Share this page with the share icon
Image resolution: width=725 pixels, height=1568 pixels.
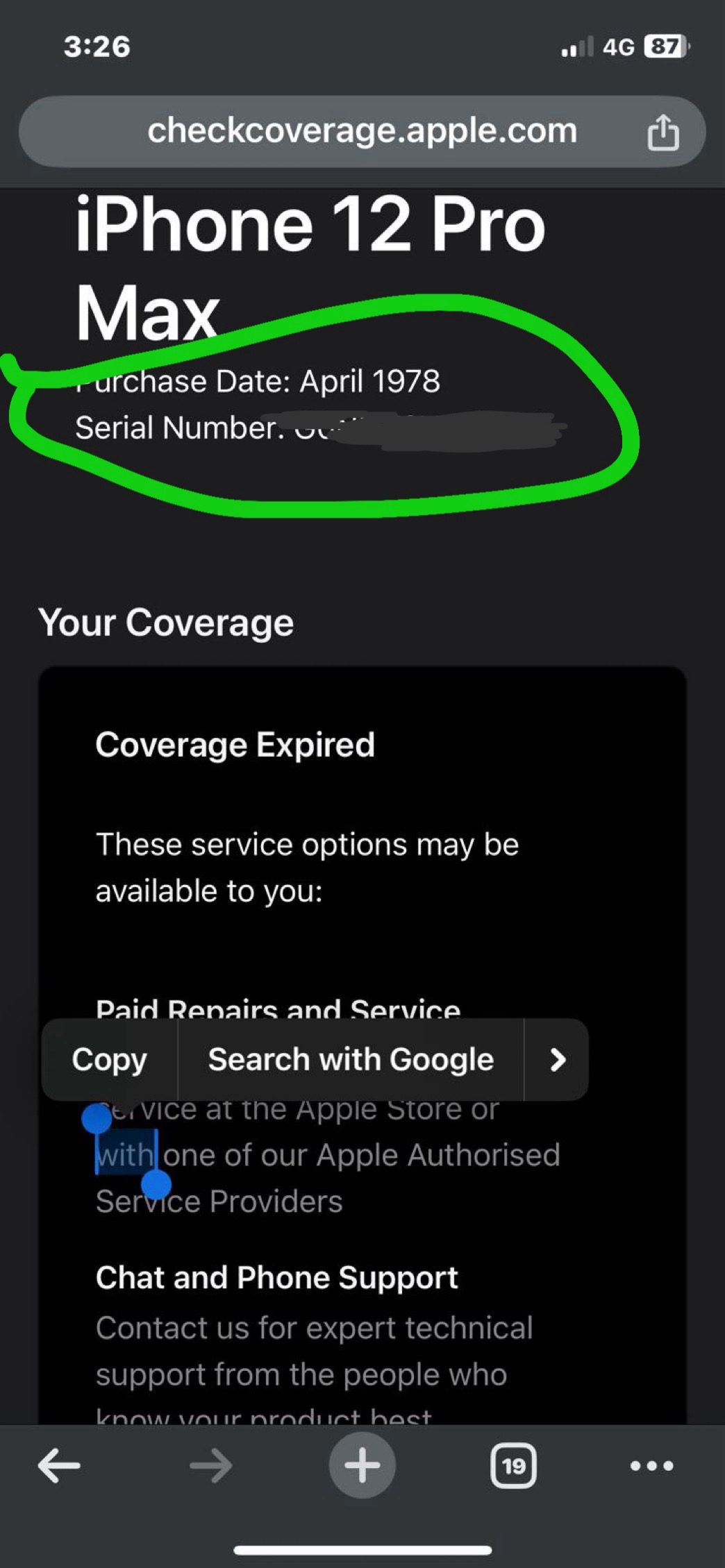pos(662,132)
